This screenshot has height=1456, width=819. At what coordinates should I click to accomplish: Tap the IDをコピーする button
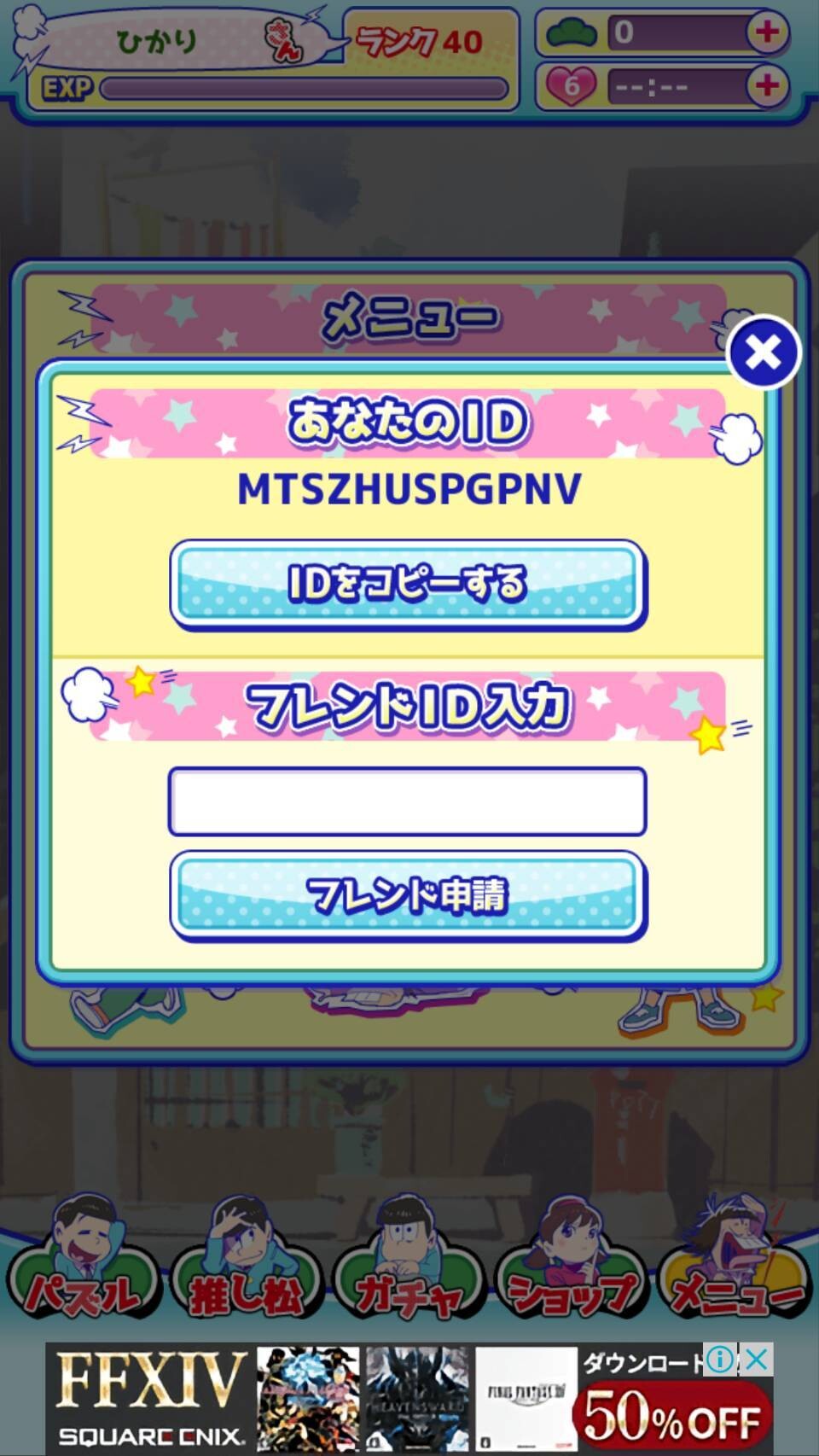point(408,585)
